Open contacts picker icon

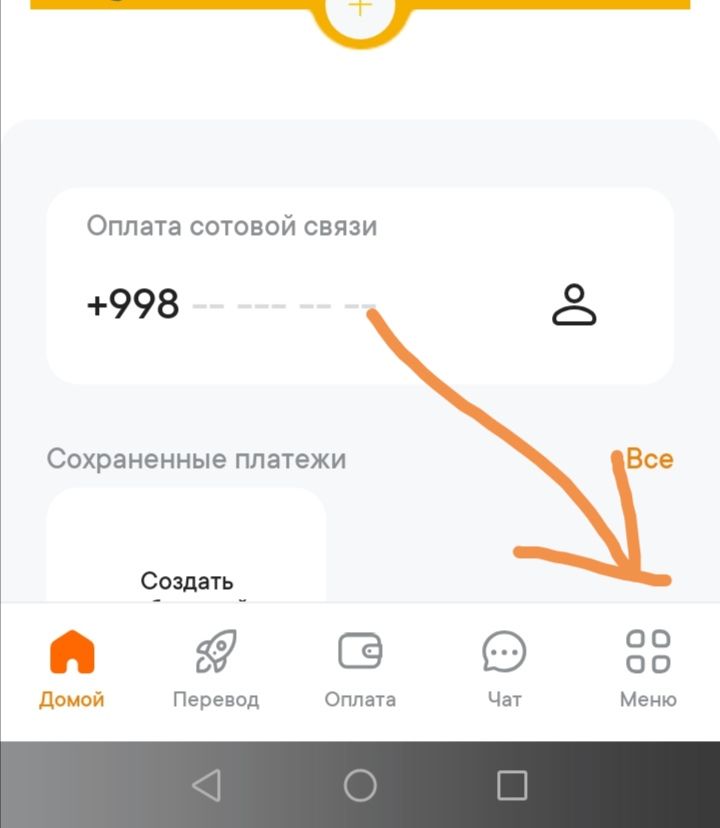pos(574,305)
